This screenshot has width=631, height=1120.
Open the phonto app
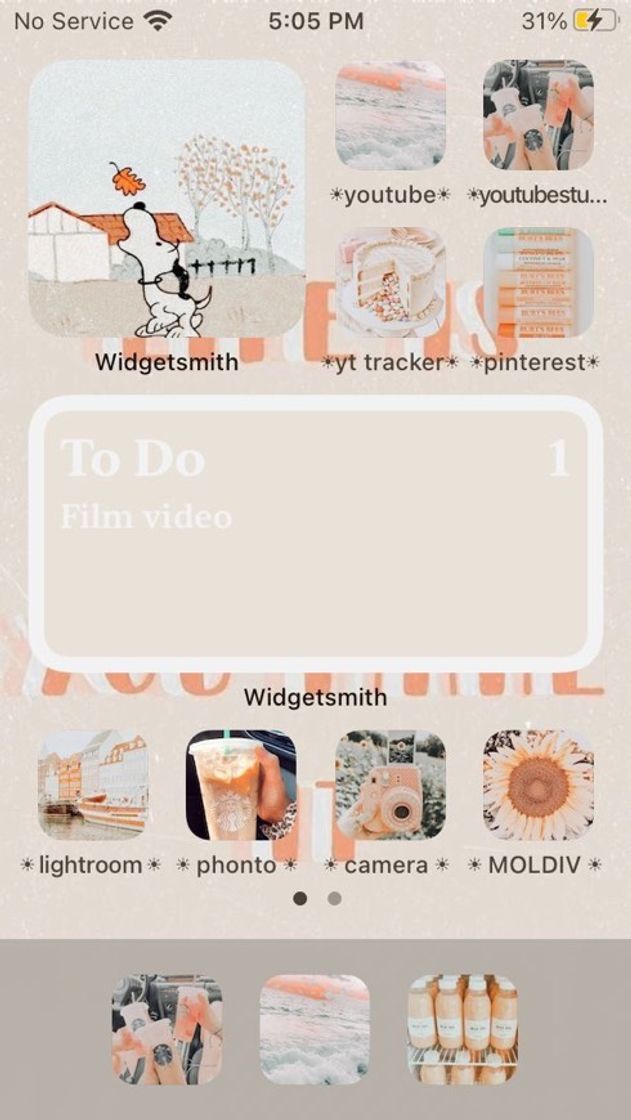click(x=241, y=784)
